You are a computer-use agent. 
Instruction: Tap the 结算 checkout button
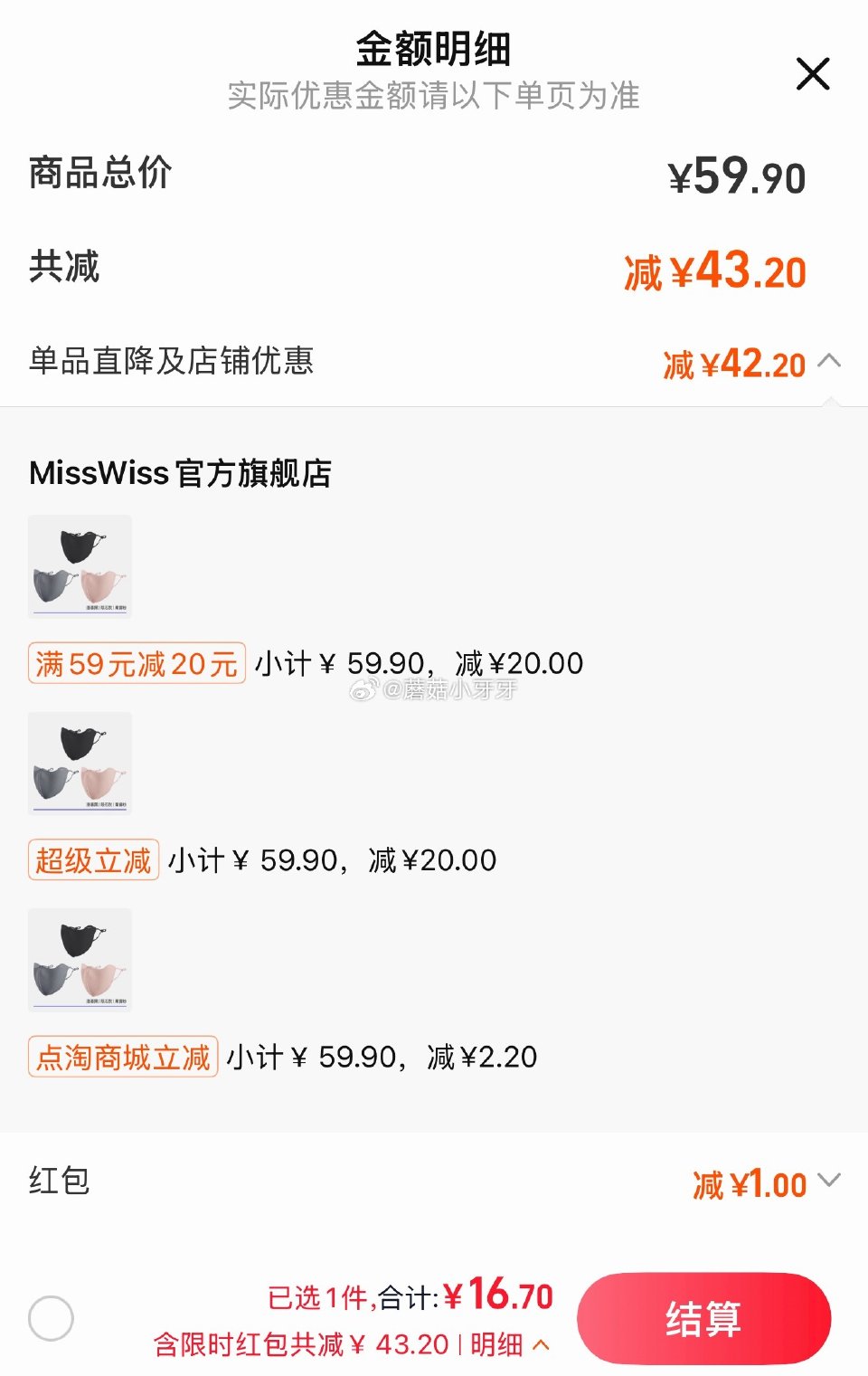[x=703, y=1317]
